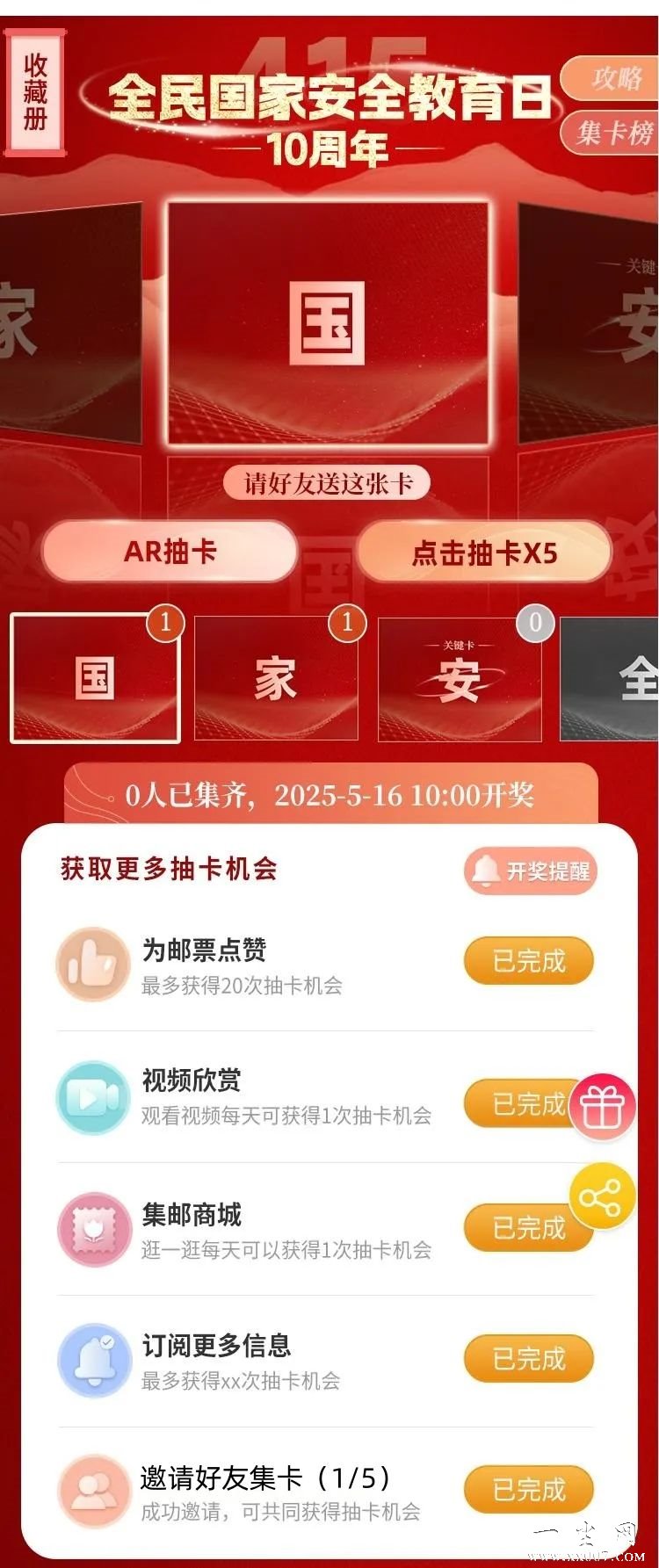
Task: Select the 安 key card thumbnail
Action: click(459, 679)
